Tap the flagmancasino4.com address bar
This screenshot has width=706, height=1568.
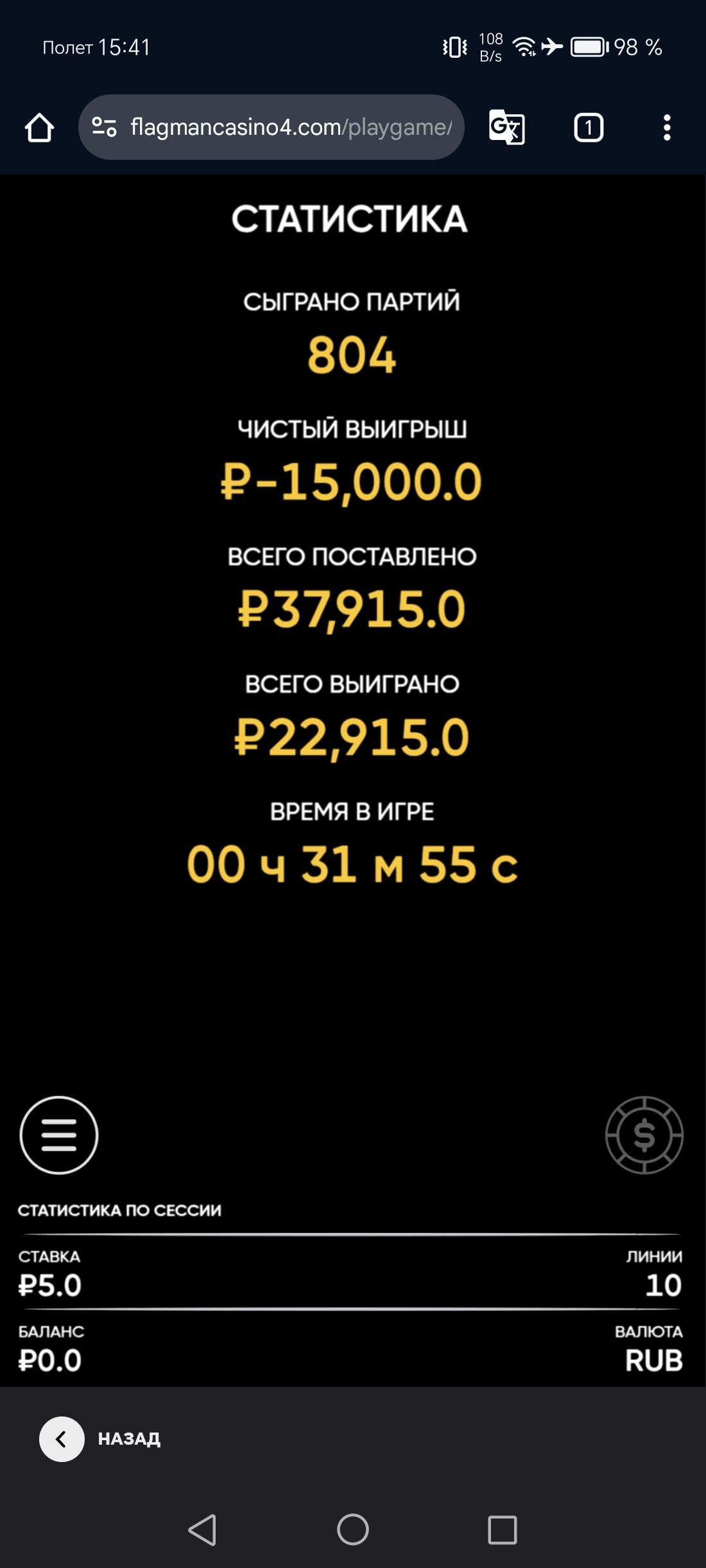289,127
